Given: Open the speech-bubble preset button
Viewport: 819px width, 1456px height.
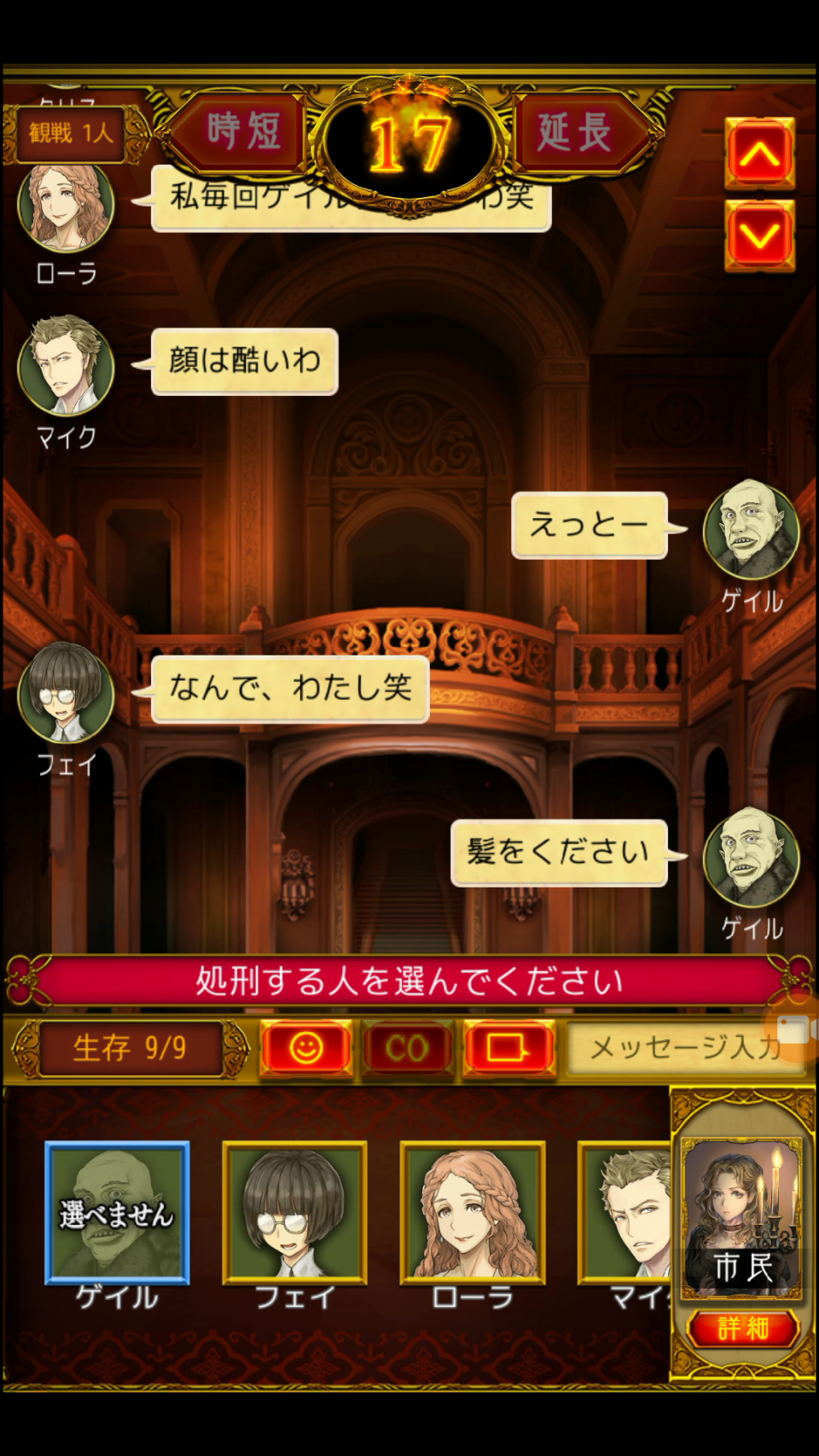Looking at the screenshot, I should coord(508,1048).
